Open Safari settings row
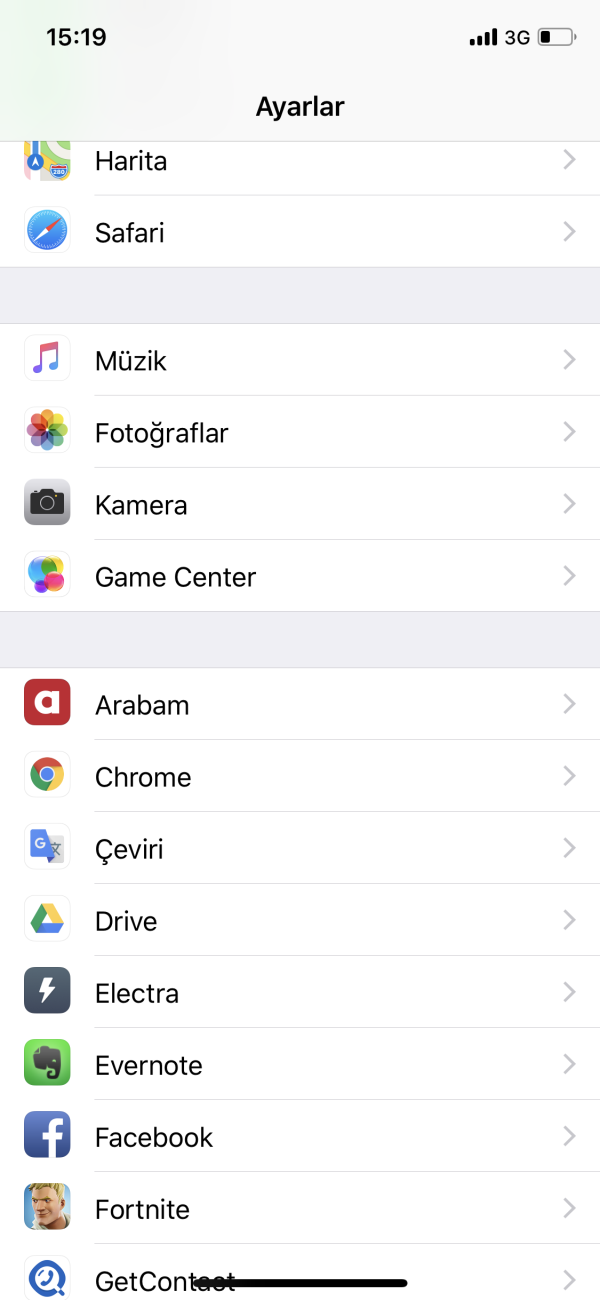Viewport: 600px width, 1300px height. [300, 232]
